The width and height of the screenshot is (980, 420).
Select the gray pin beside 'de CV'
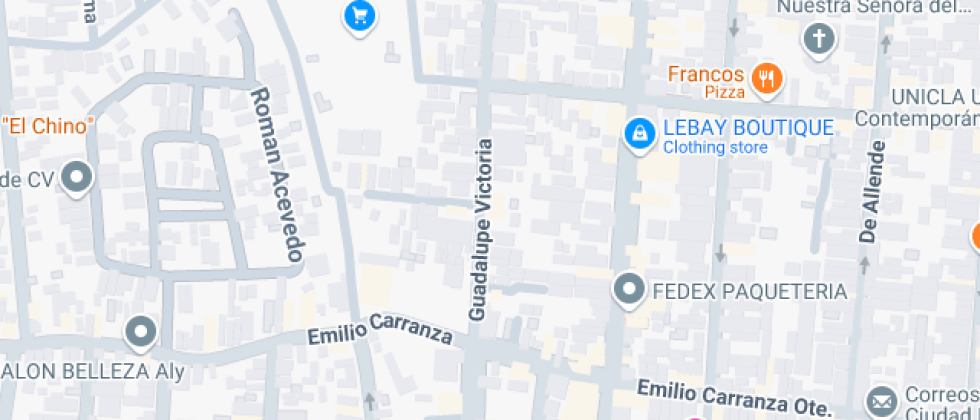[76, 180]
